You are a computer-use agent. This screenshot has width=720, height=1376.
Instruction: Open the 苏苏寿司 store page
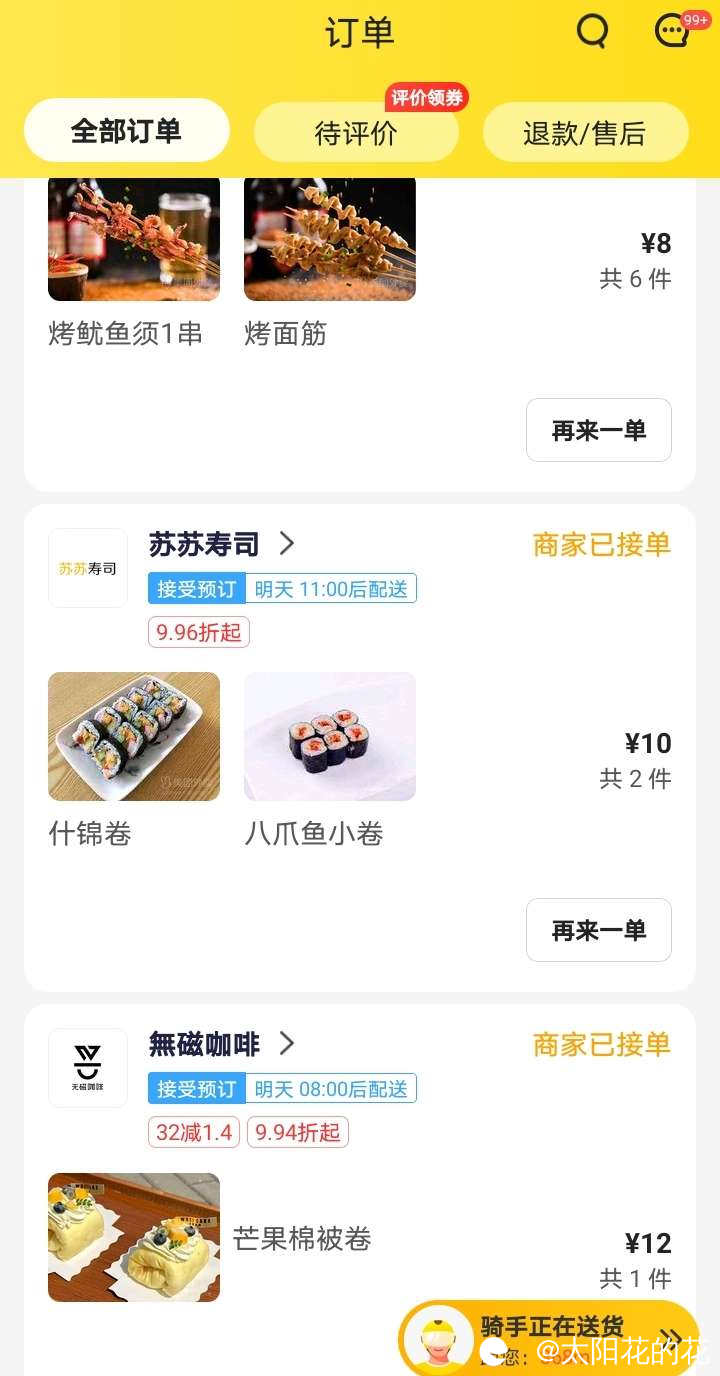(x=220, y=544)
